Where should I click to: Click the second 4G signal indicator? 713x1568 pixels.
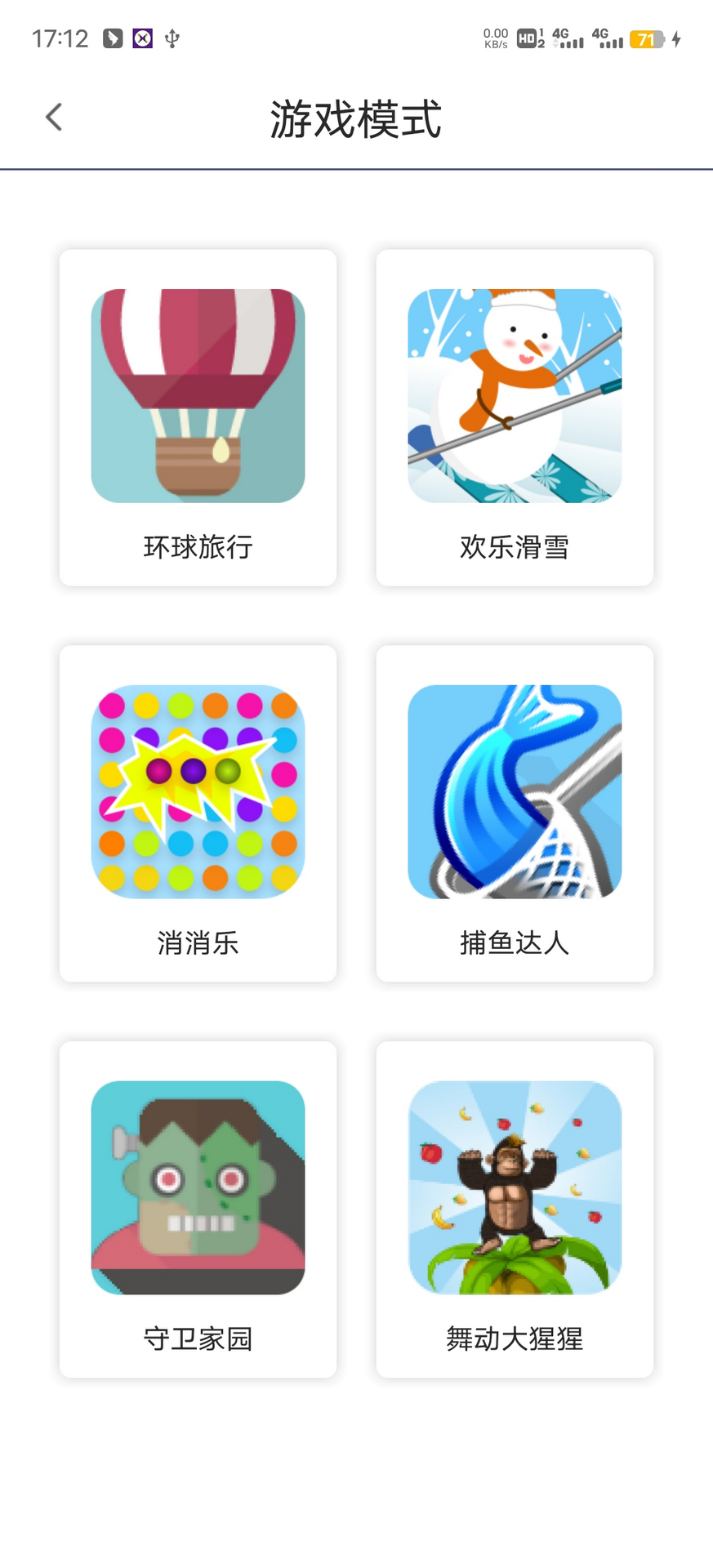609,37
